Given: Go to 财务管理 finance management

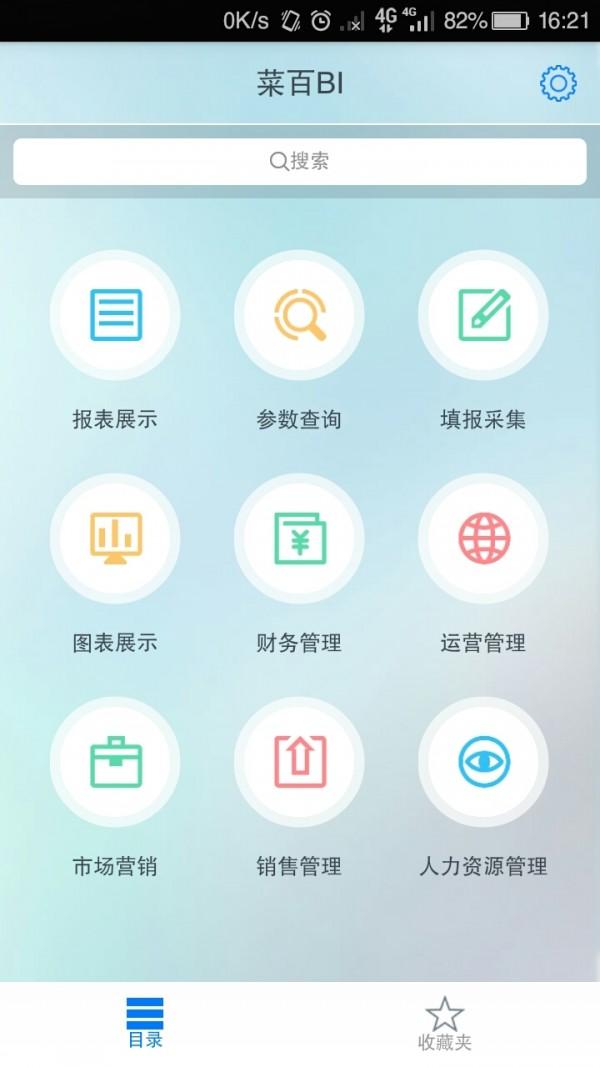Looking at the screenshot, I should click(x=299, y=538).
